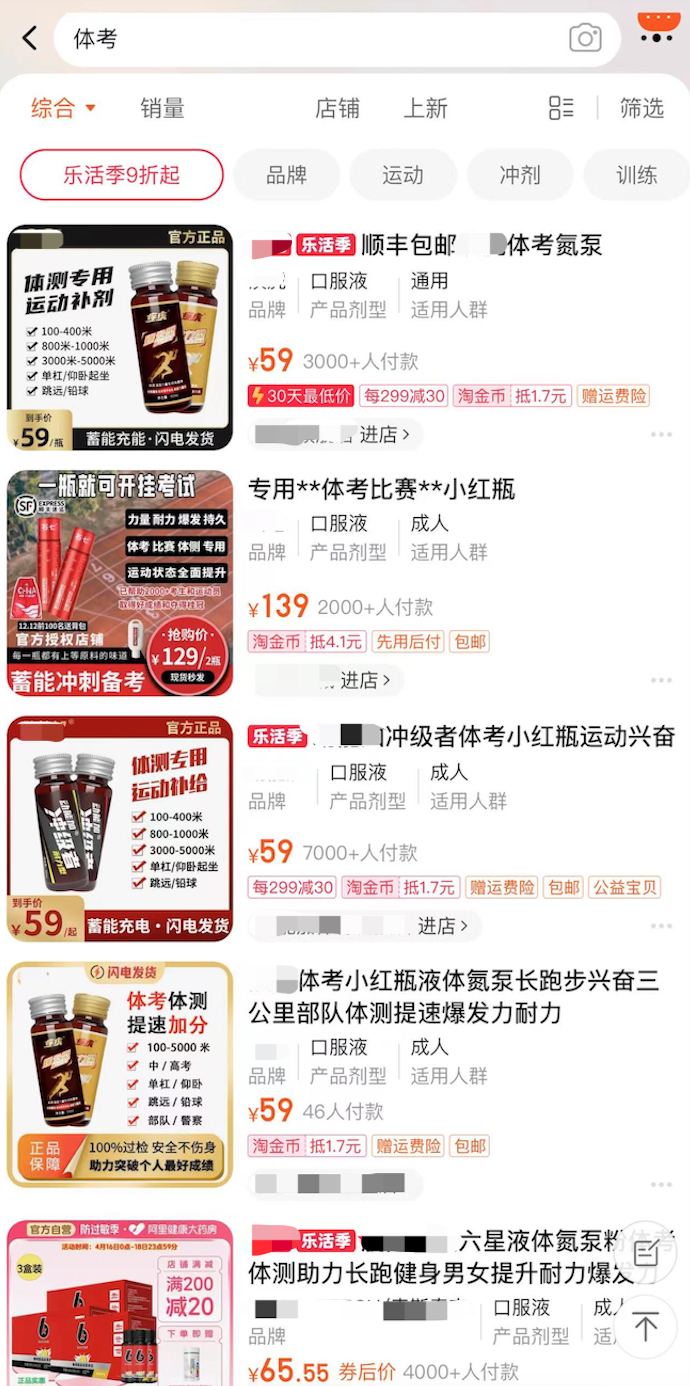Open the 六星液体氮泵 product listing
This screenshot has height=1386, width=690.
pos(450,1257)
